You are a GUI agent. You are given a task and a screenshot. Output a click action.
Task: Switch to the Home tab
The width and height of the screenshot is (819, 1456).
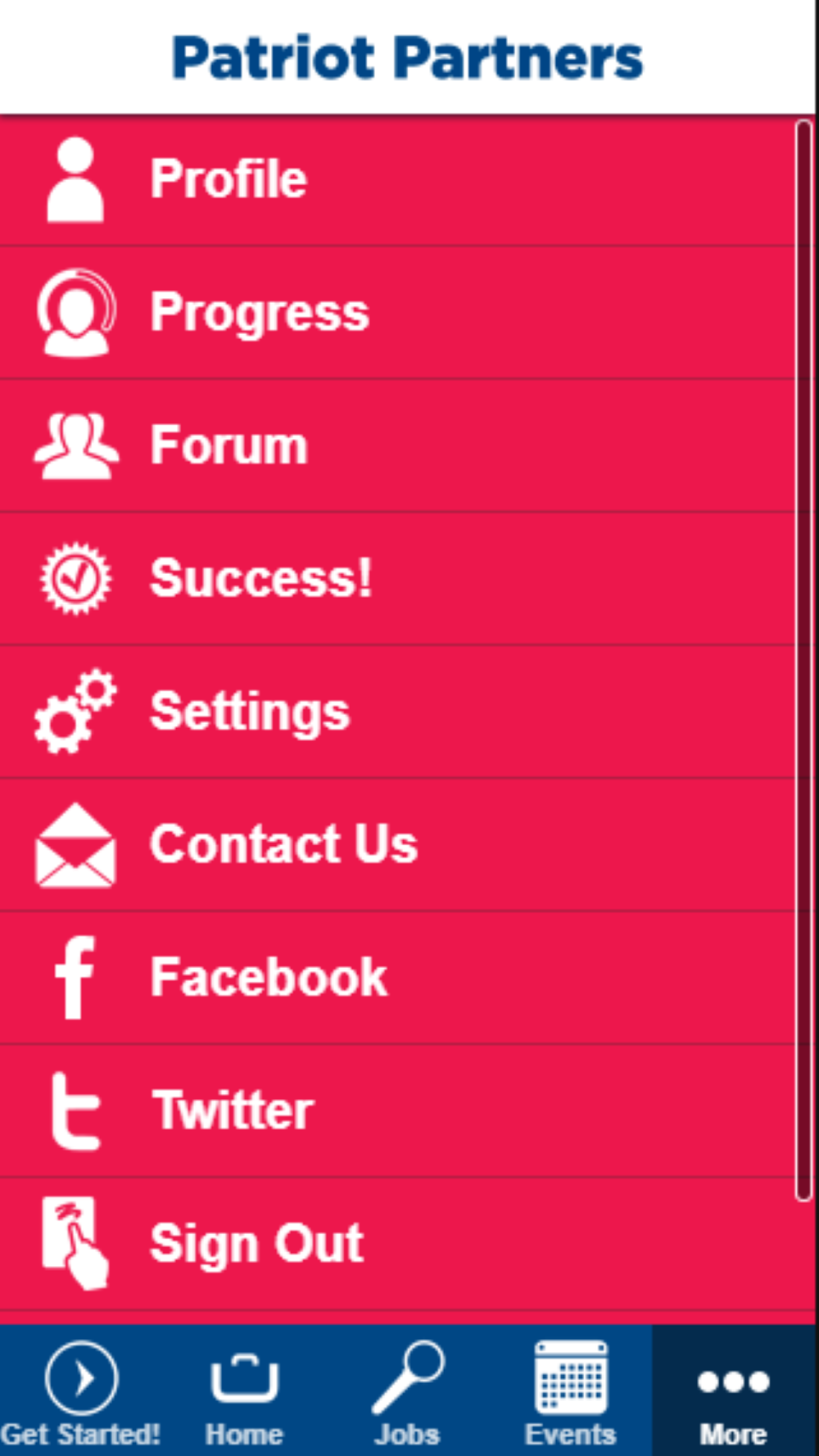click(244, 1390)
